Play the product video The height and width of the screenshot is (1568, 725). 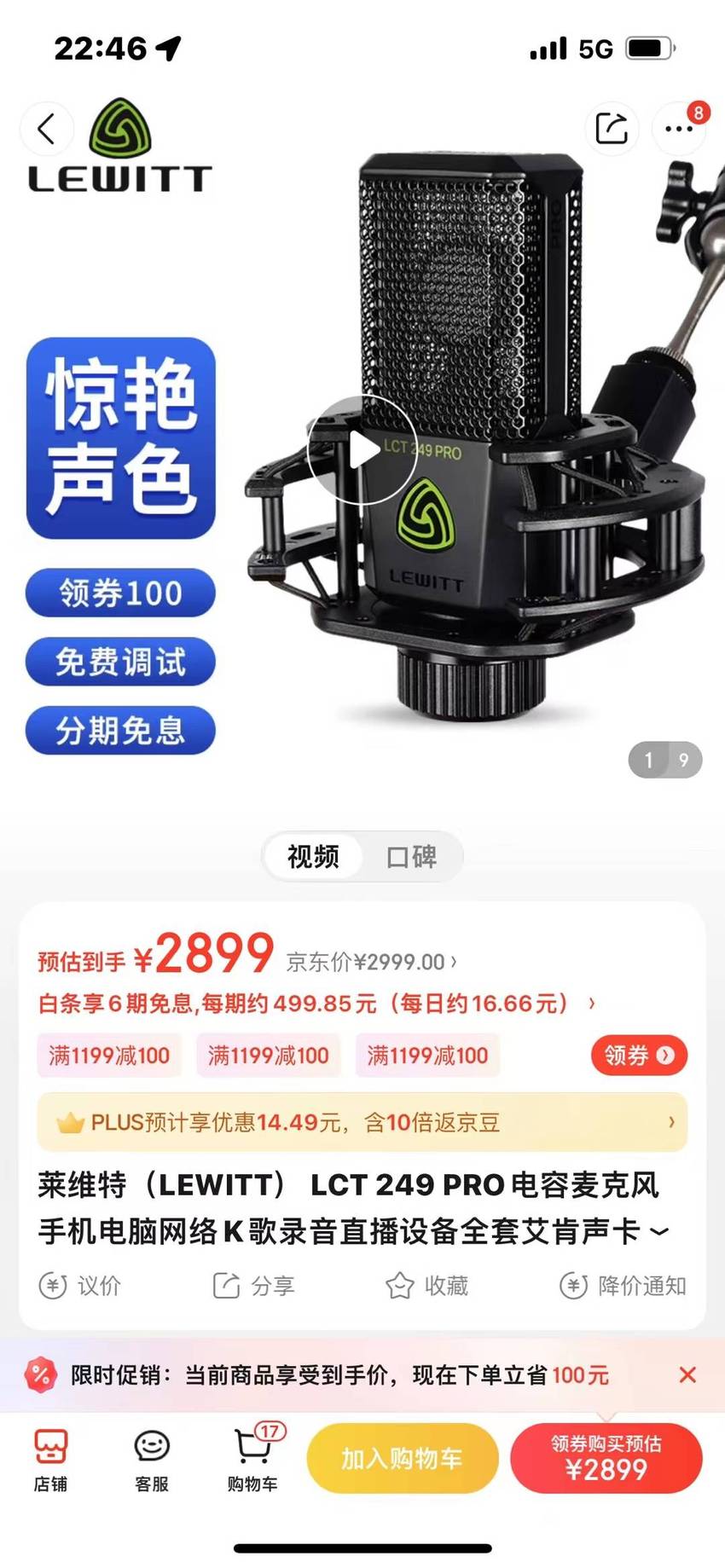362,449
